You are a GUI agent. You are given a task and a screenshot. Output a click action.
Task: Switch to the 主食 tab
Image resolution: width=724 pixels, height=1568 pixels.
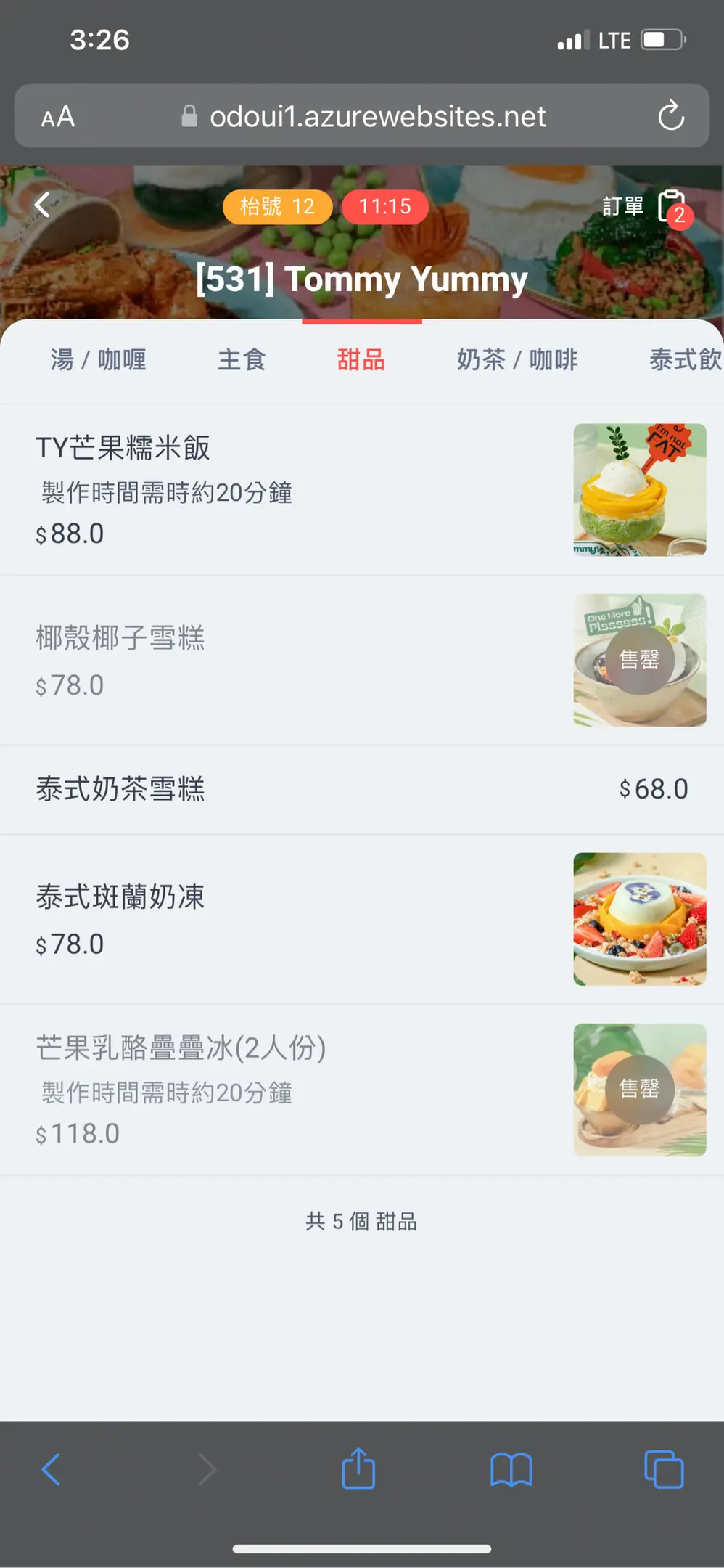242,360
